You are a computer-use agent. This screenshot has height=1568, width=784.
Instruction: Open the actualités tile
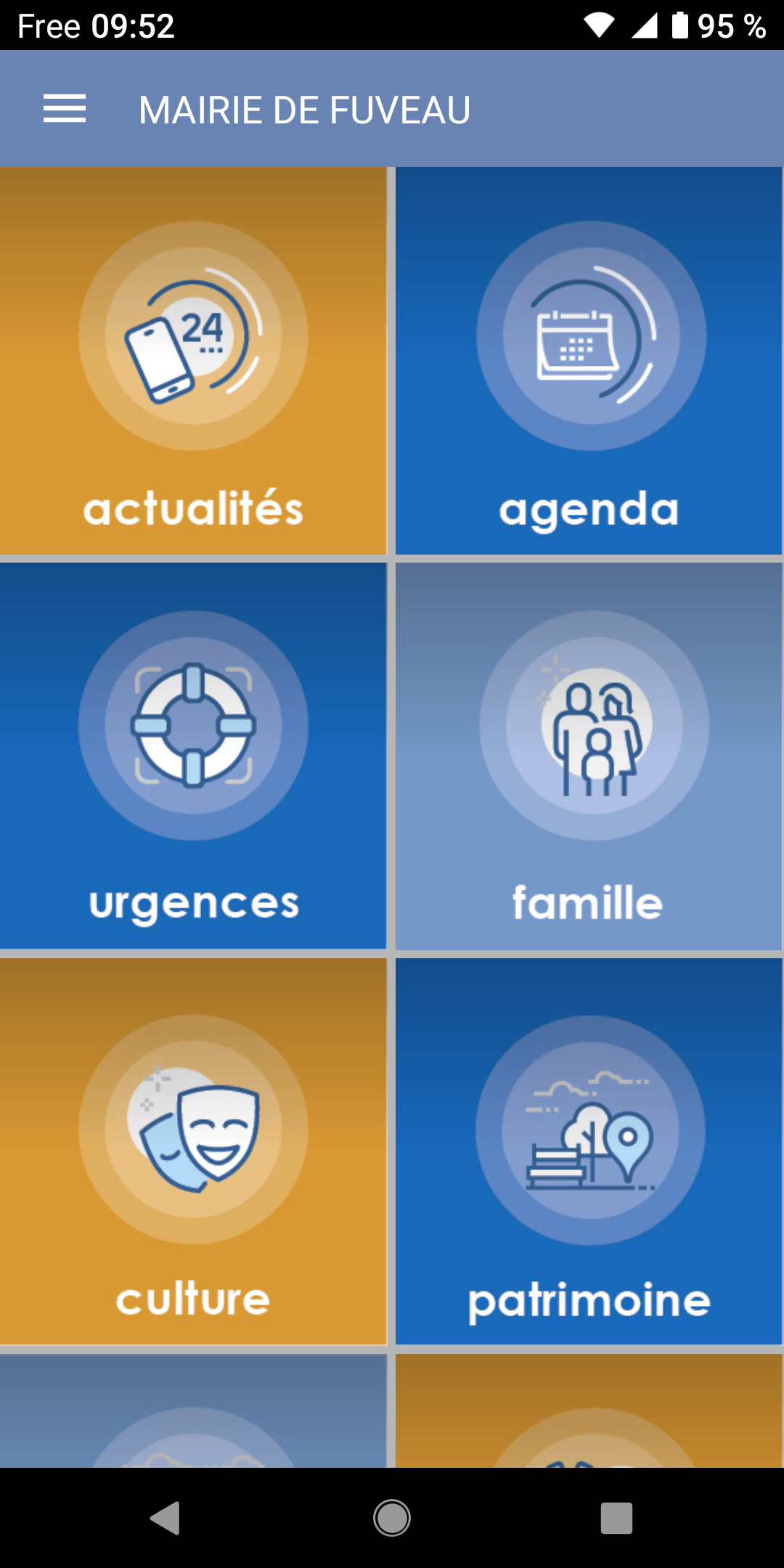(193, 361)
